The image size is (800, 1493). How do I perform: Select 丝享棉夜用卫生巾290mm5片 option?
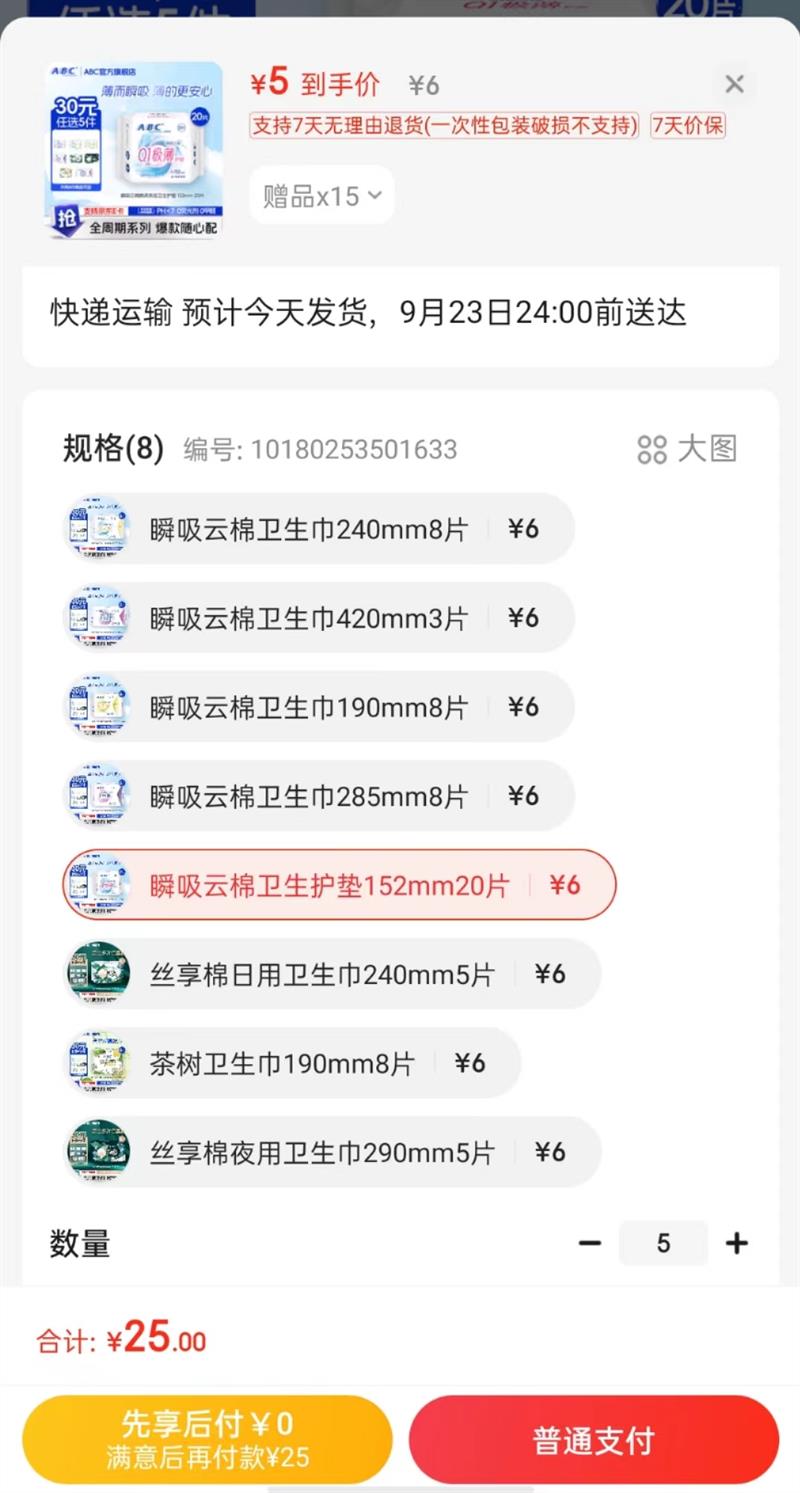click(x=332, y=1152)
